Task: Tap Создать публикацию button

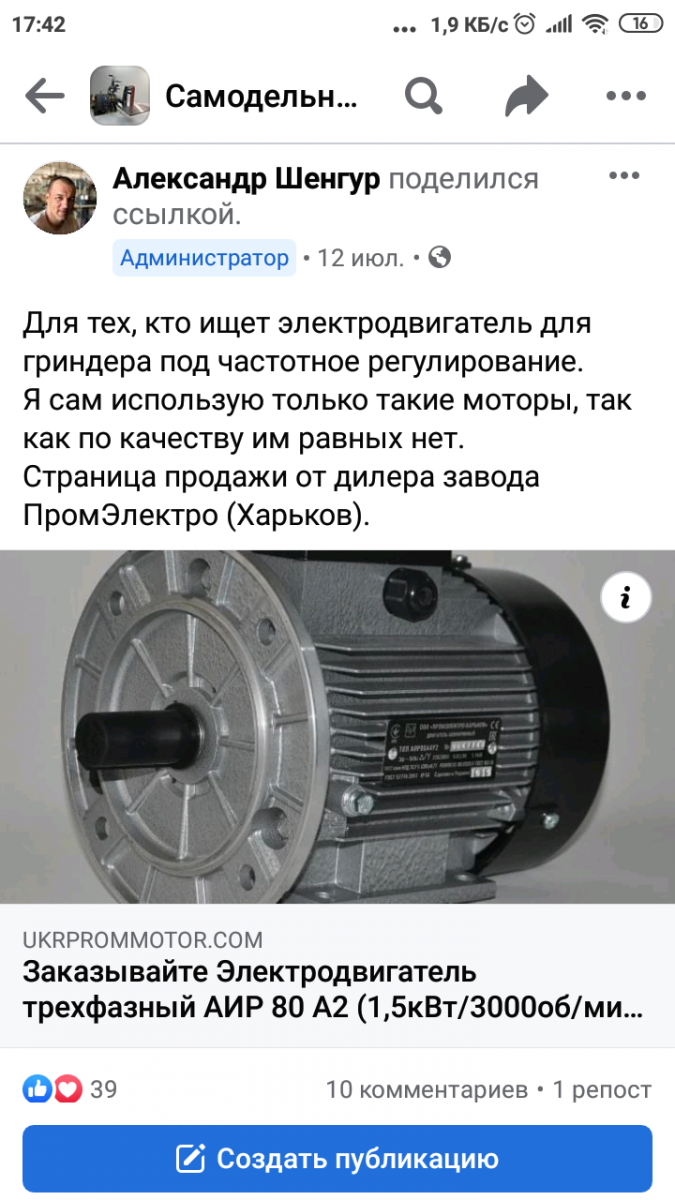Action: 337,1159
